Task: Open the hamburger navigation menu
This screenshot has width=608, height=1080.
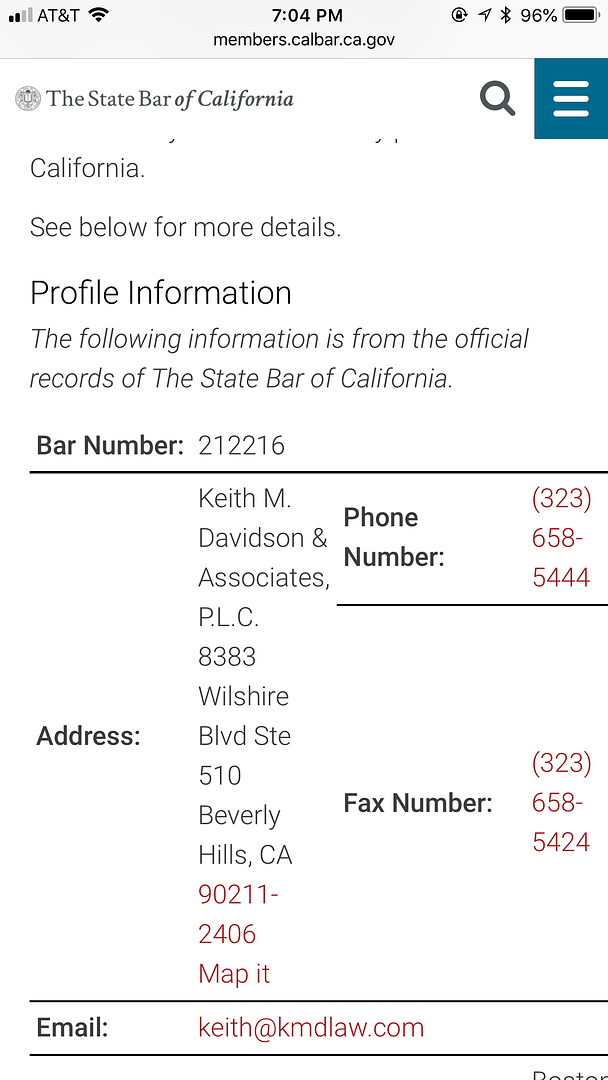Action: [x=571, y=98]
